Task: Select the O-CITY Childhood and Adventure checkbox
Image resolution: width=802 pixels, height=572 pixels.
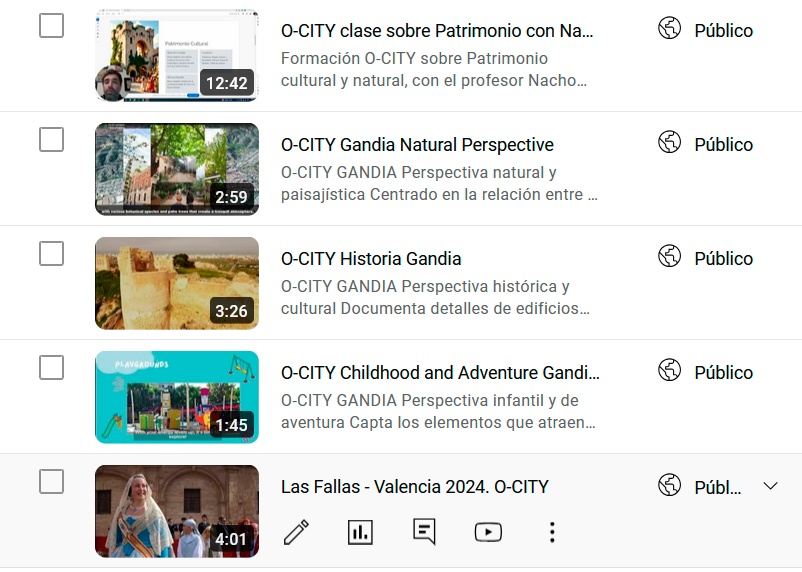Action: (x=51, y=367)
